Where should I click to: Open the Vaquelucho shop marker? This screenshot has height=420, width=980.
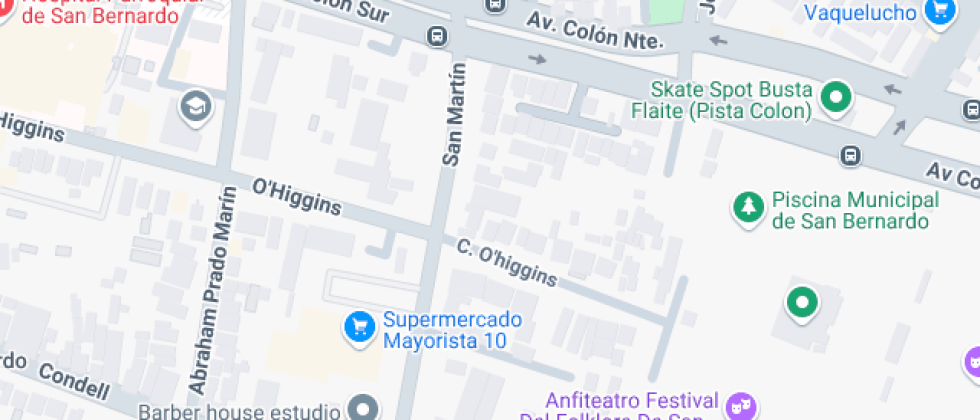(x=938, y=11)
